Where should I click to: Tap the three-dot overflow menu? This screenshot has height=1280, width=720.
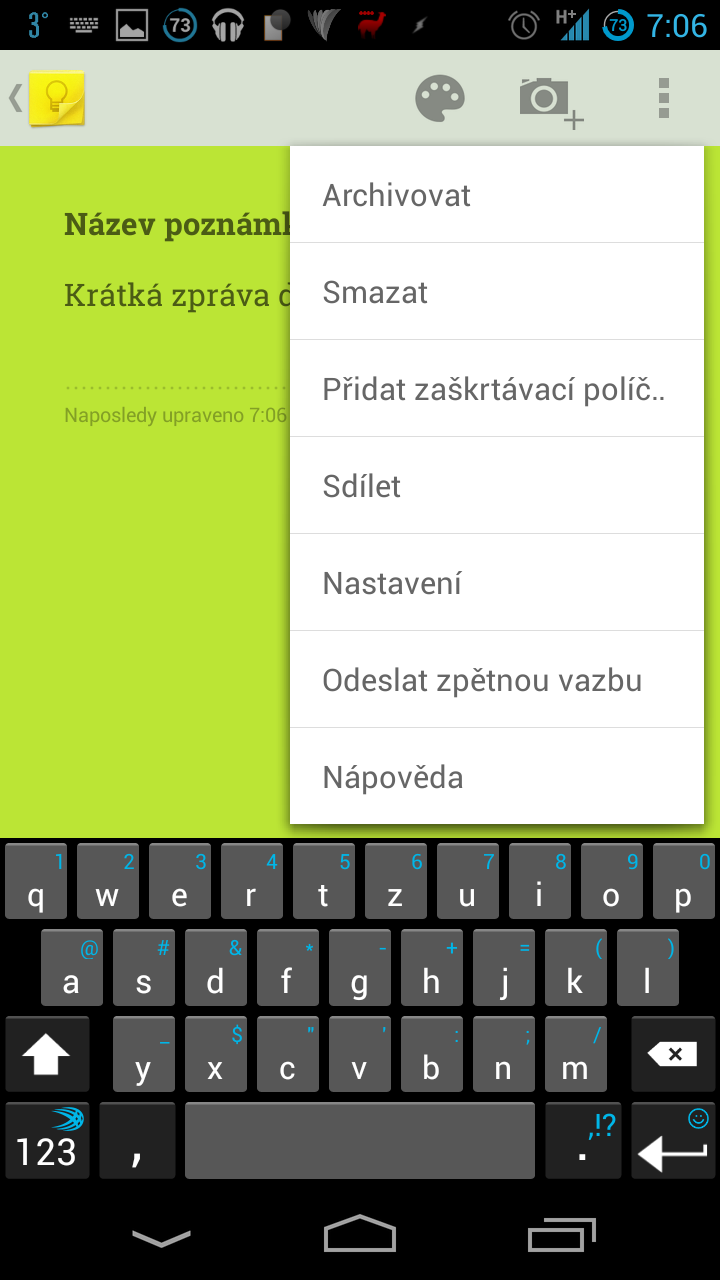pos(663,98)
